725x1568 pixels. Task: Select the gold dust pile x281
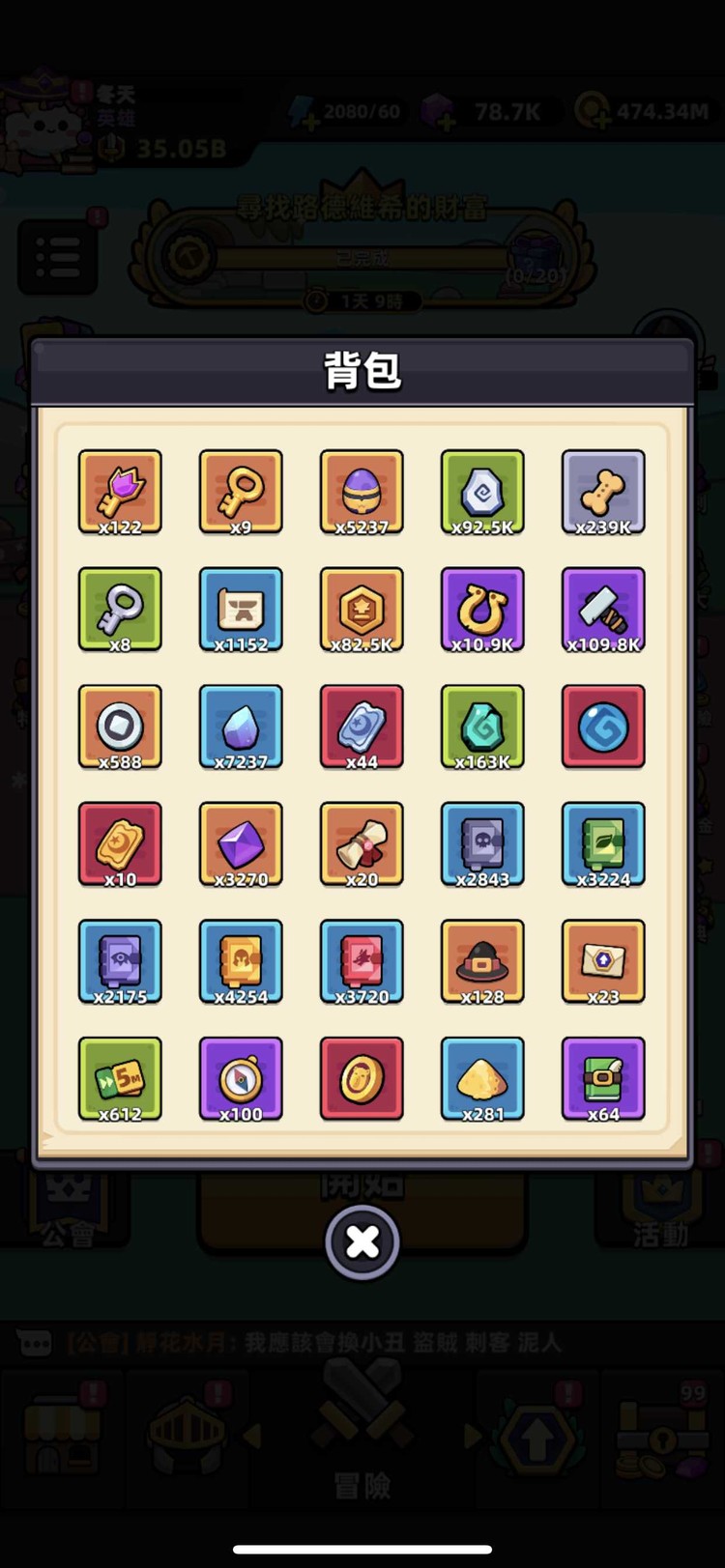click(x=482, y=1078)
